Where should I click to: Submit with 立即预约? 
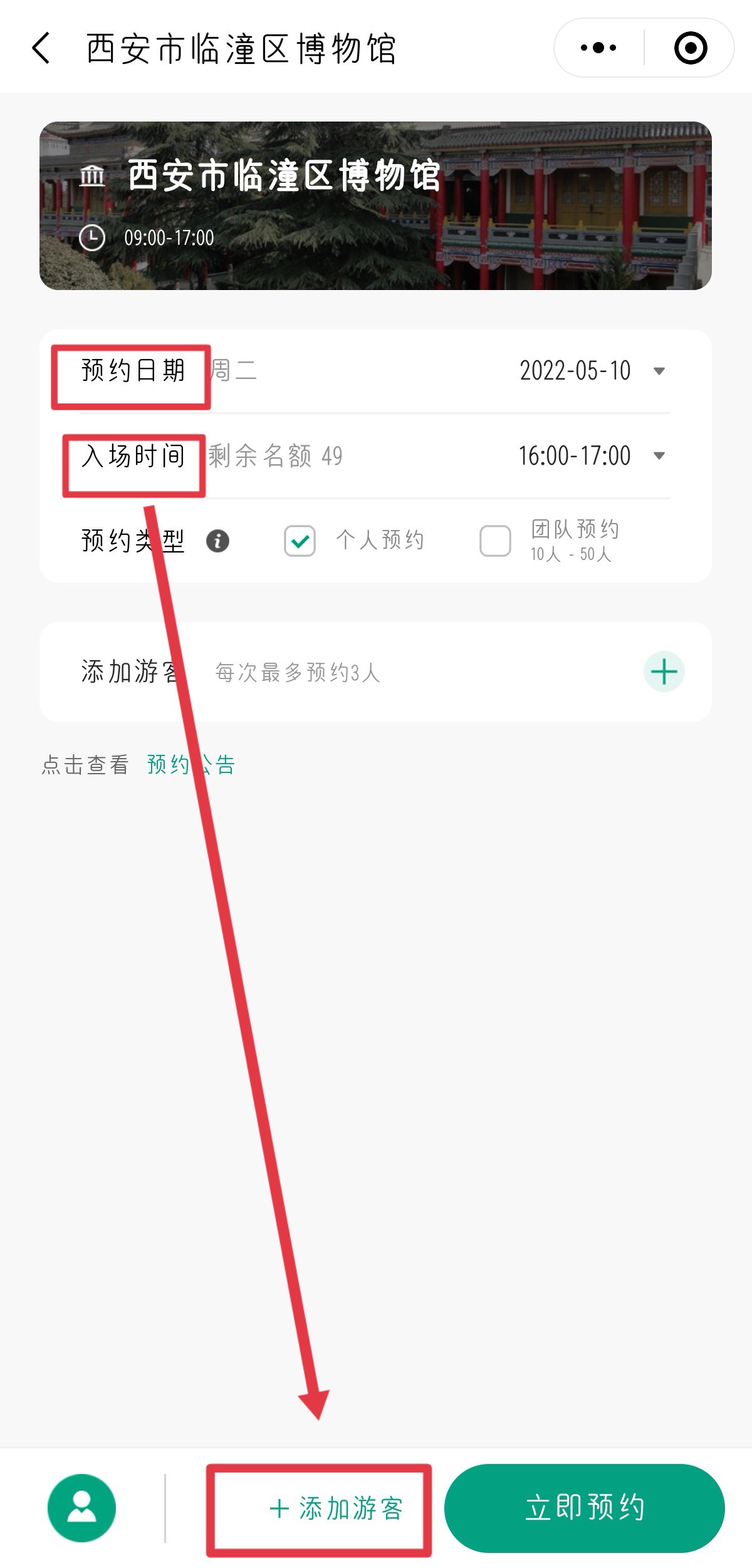click(x=584, y=1508)
